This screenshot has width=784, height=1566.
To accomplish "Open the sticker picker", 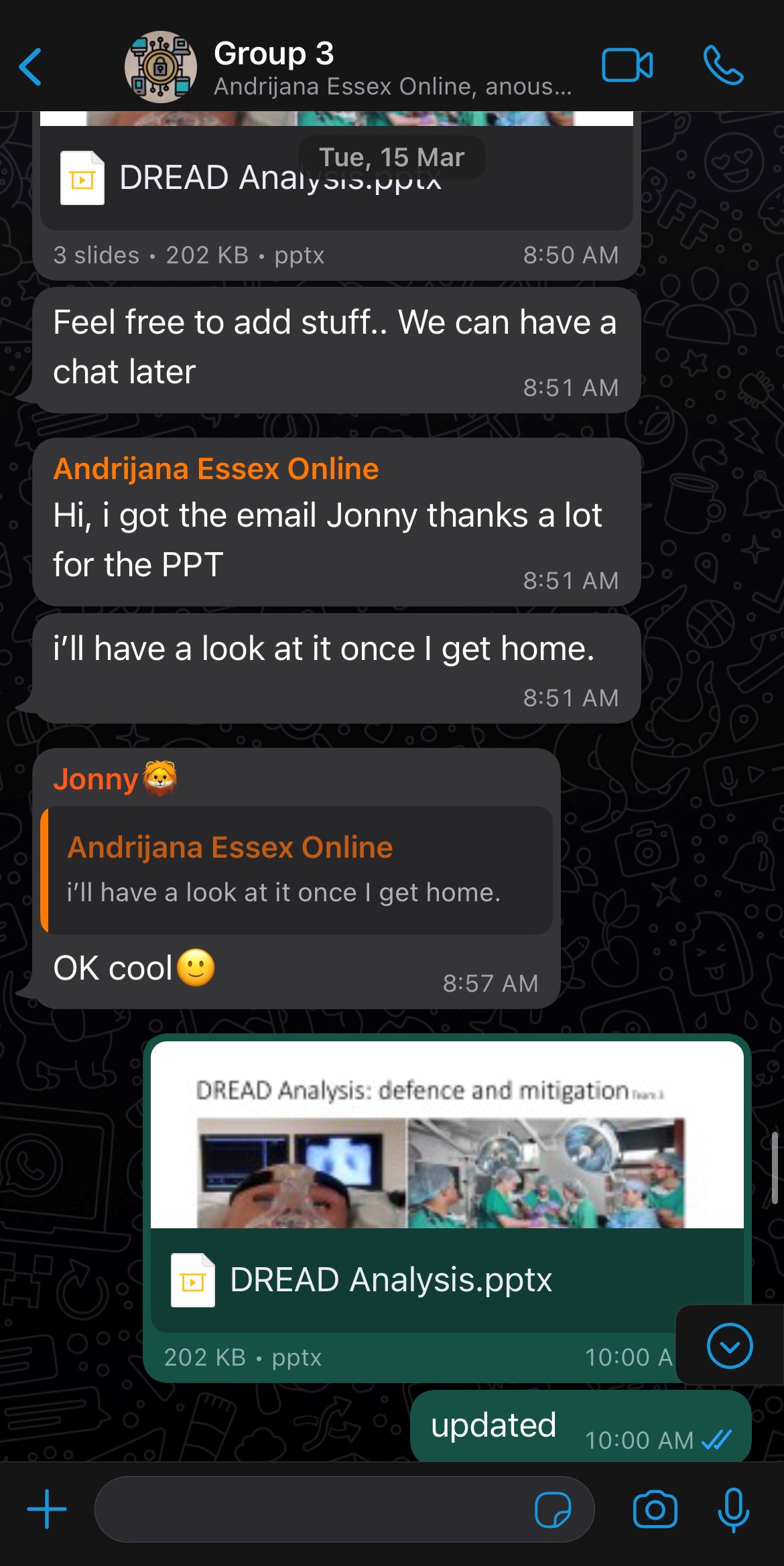I will pos(552,1510).
